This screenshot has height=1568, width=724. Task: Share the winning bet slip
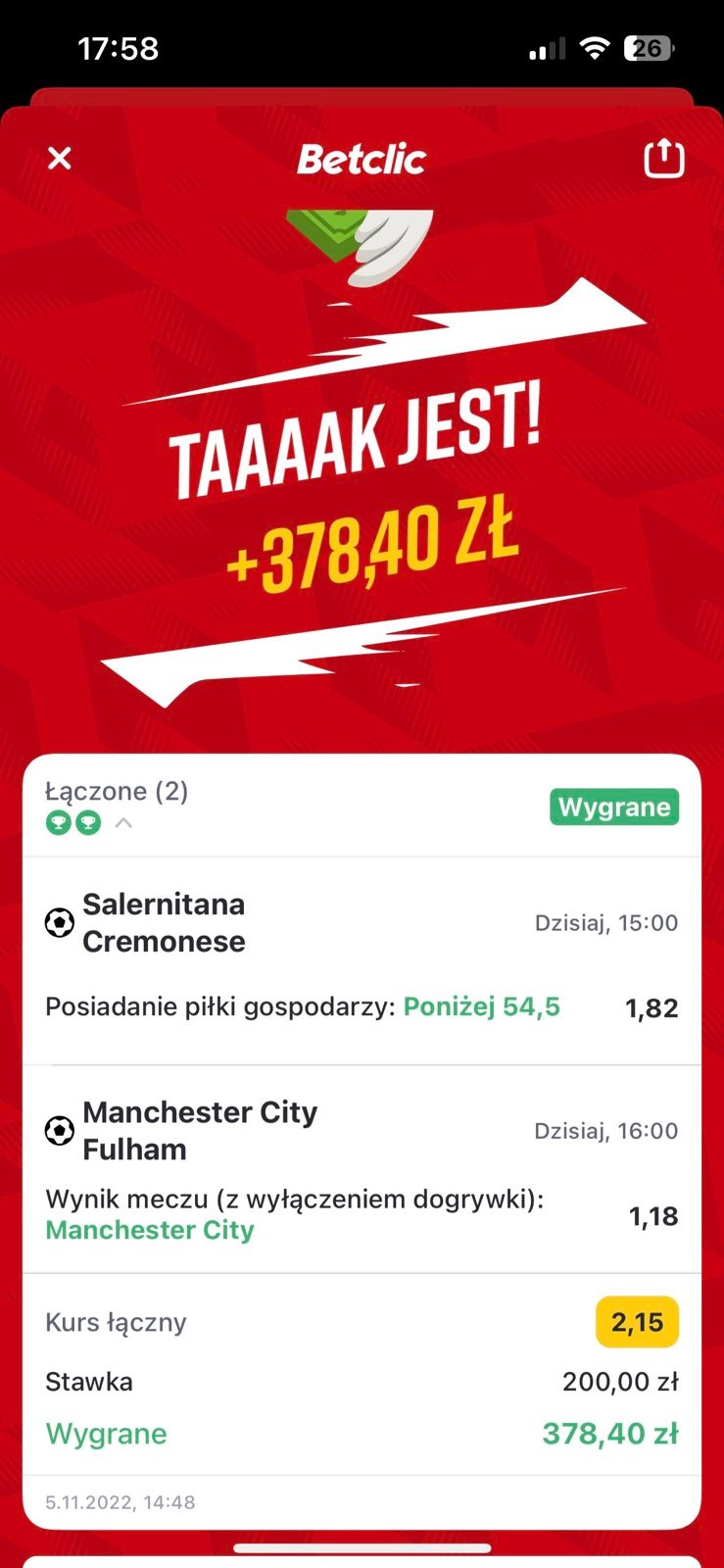pos(663,158)
